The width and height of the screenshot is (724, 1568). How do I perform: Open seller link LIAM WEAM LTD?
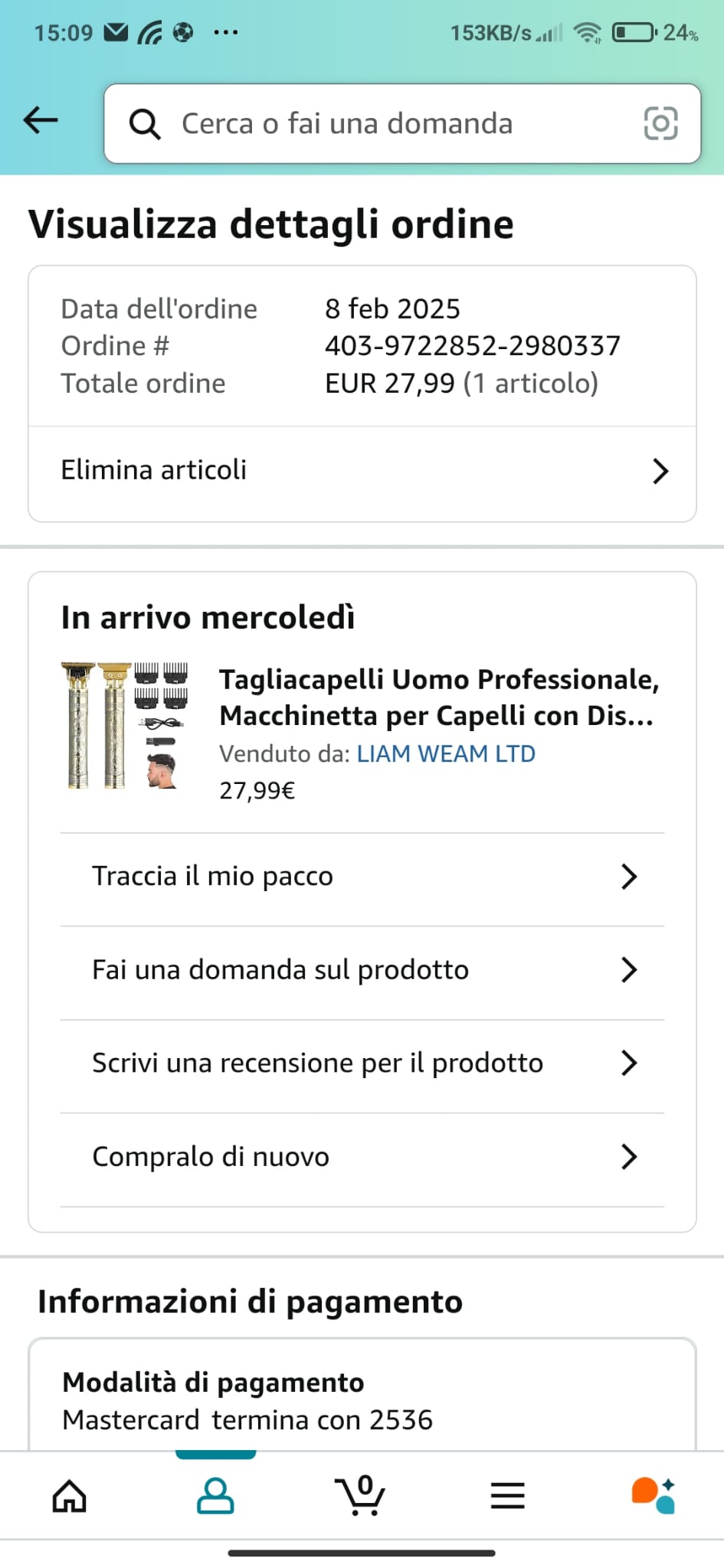[x=446, y=753]
